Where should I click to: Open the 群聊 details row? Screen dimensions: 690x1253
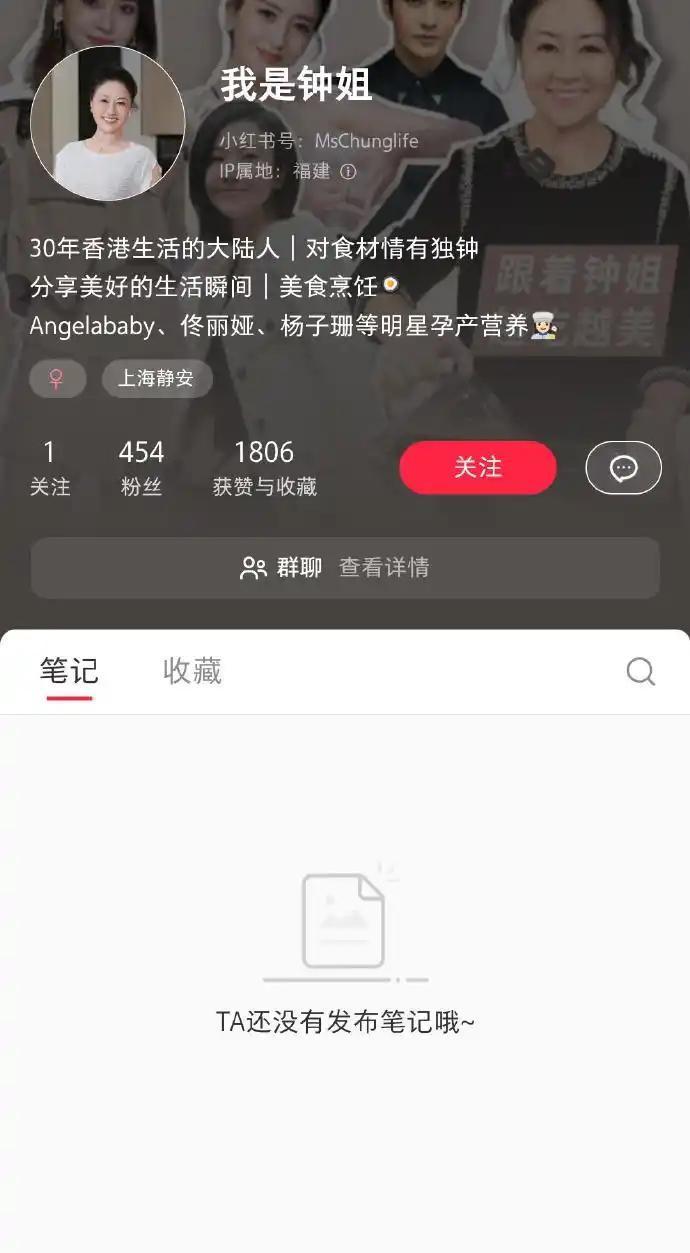345,568
